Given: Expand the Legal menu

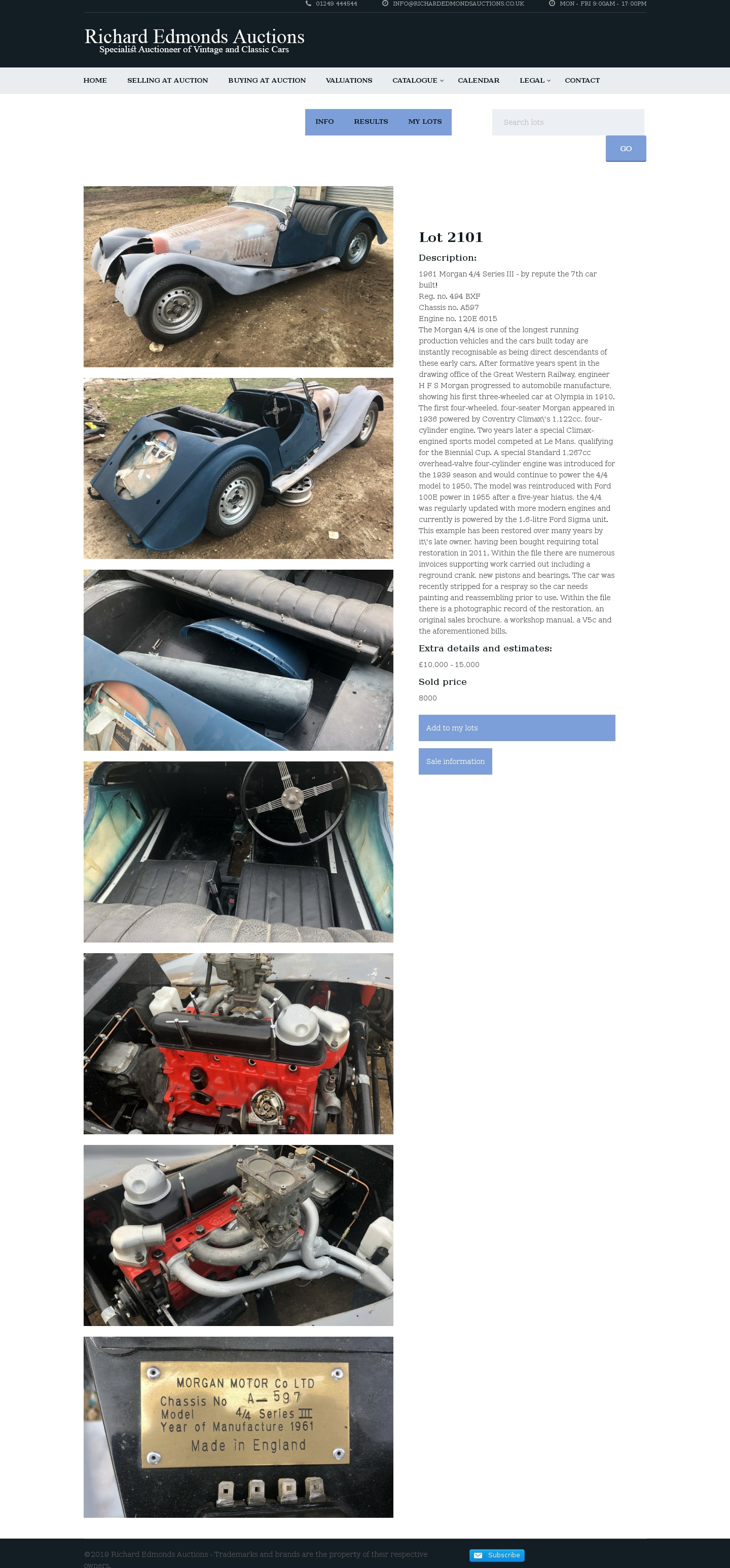Looking at the screenshot, I should (x=534, y=80).
